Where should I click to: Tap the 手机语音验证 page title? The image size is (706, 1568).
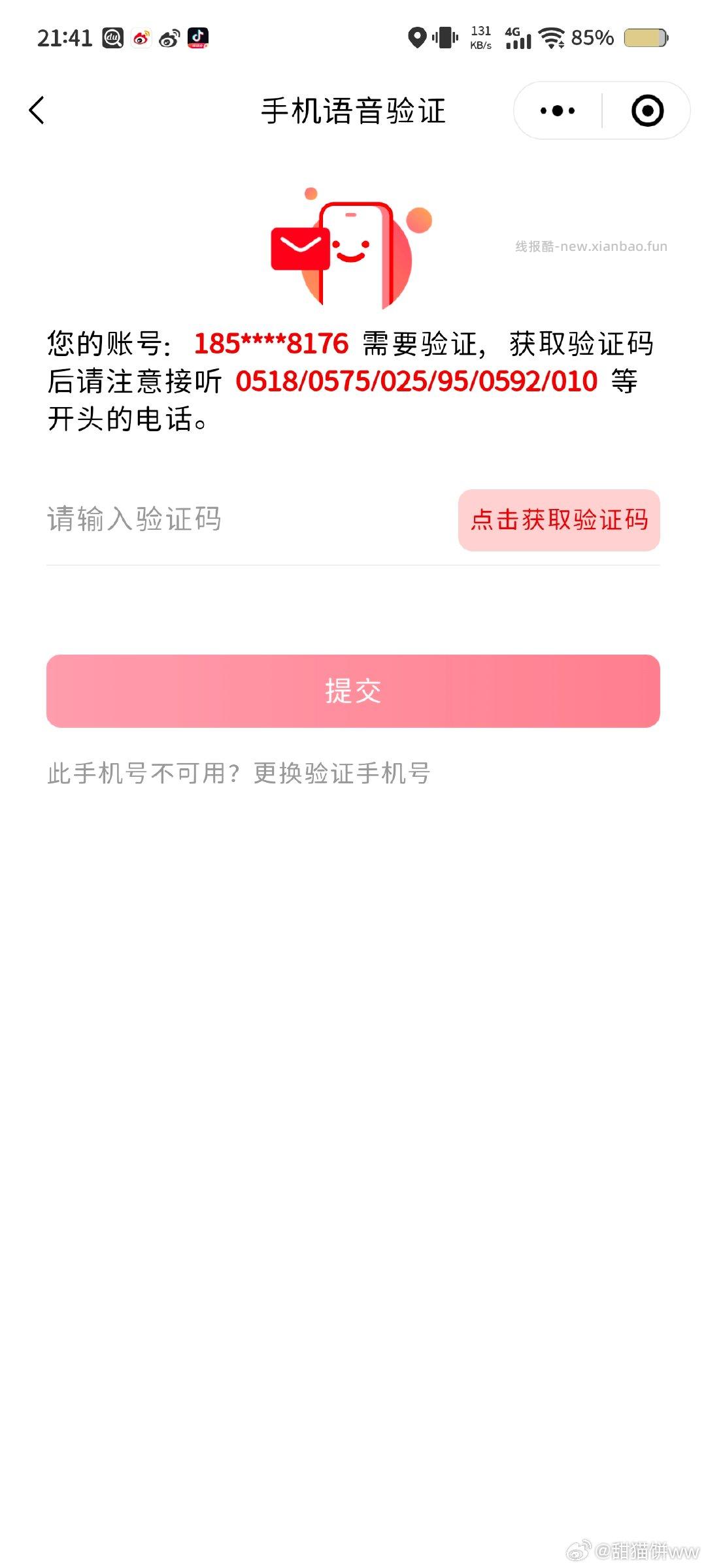[x=352, y=110]
